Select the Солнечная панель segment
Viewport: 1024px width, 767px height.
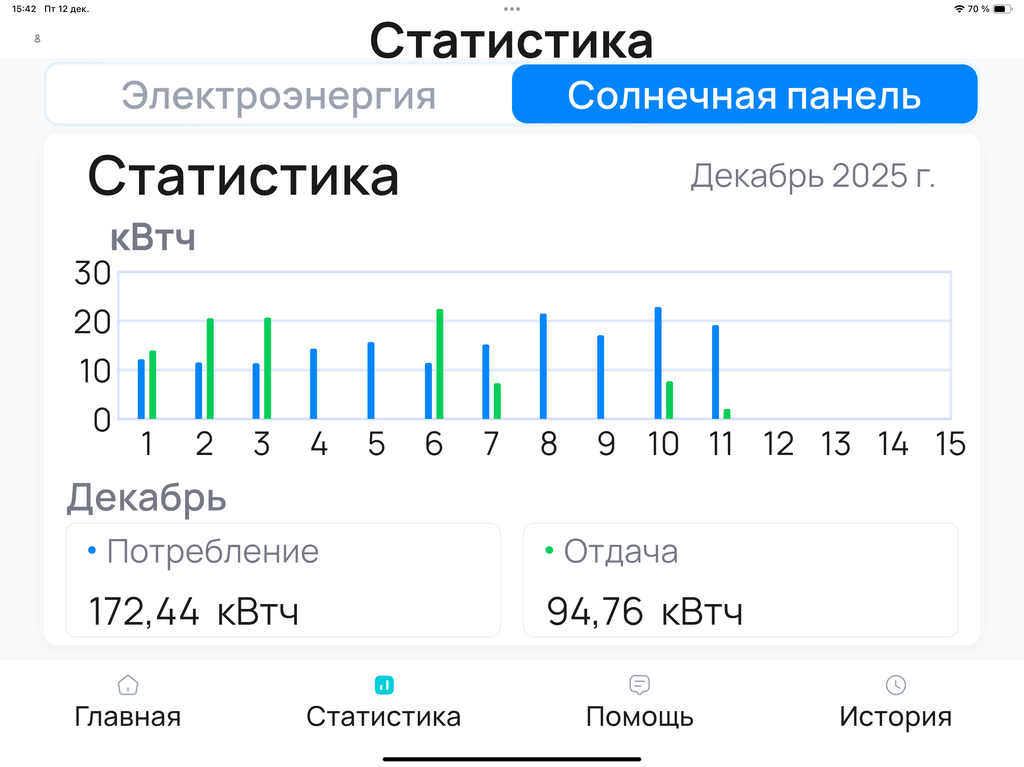pyautogui.click(x=744, y=95)
